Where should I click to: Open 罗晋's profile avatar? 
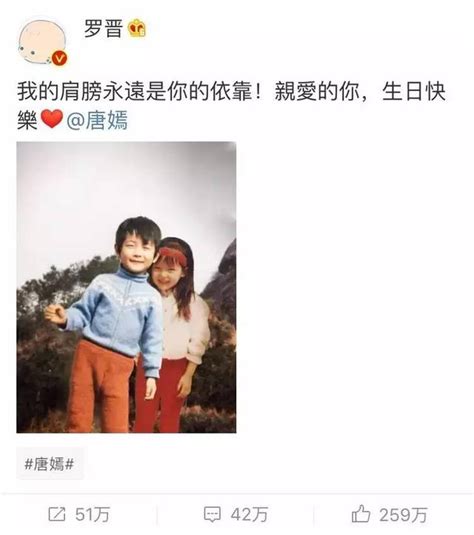pos(42,42)
